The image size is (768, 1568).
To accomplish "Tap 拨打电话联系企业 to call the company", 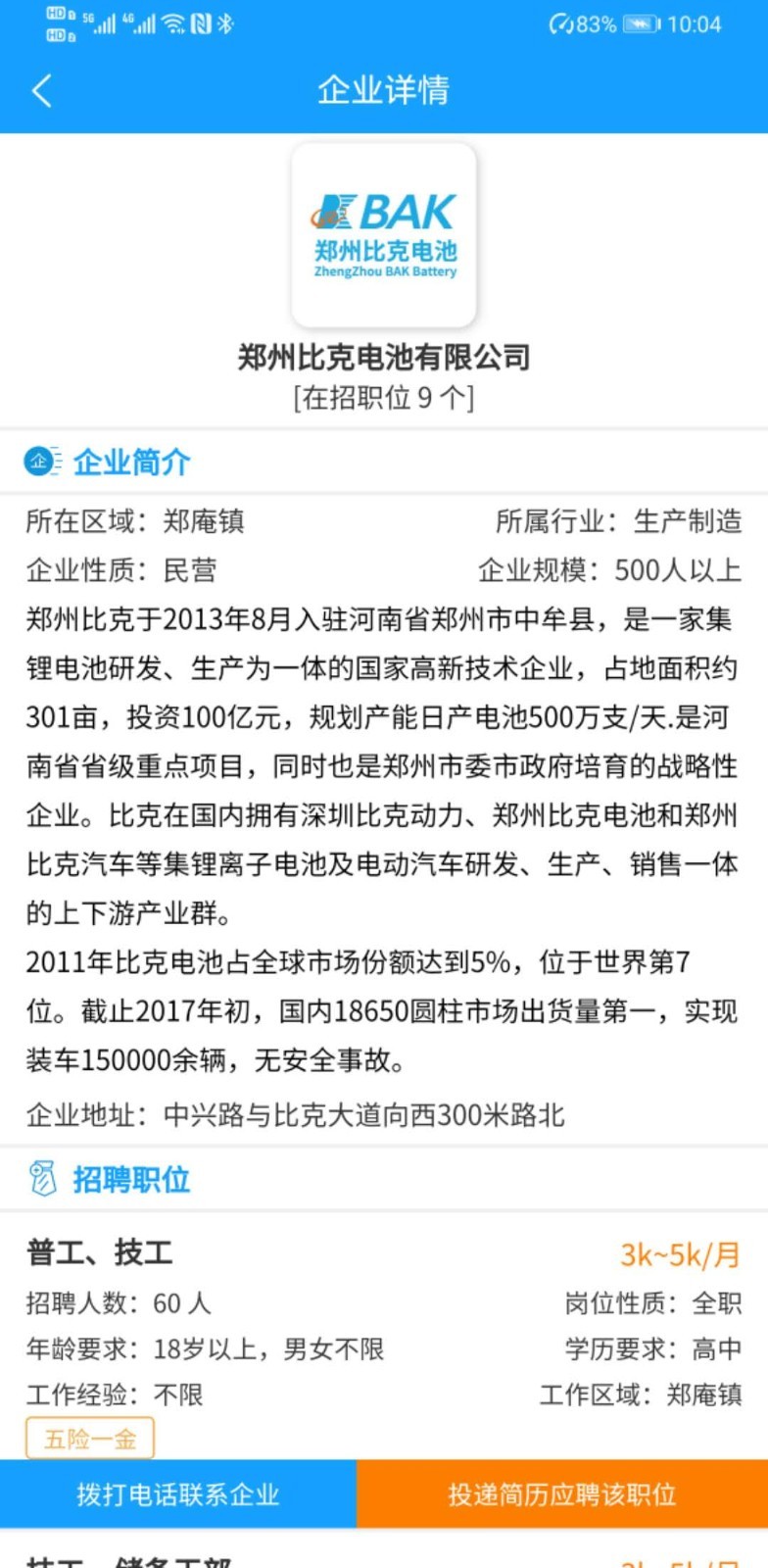I will (x=178, y=1494).
